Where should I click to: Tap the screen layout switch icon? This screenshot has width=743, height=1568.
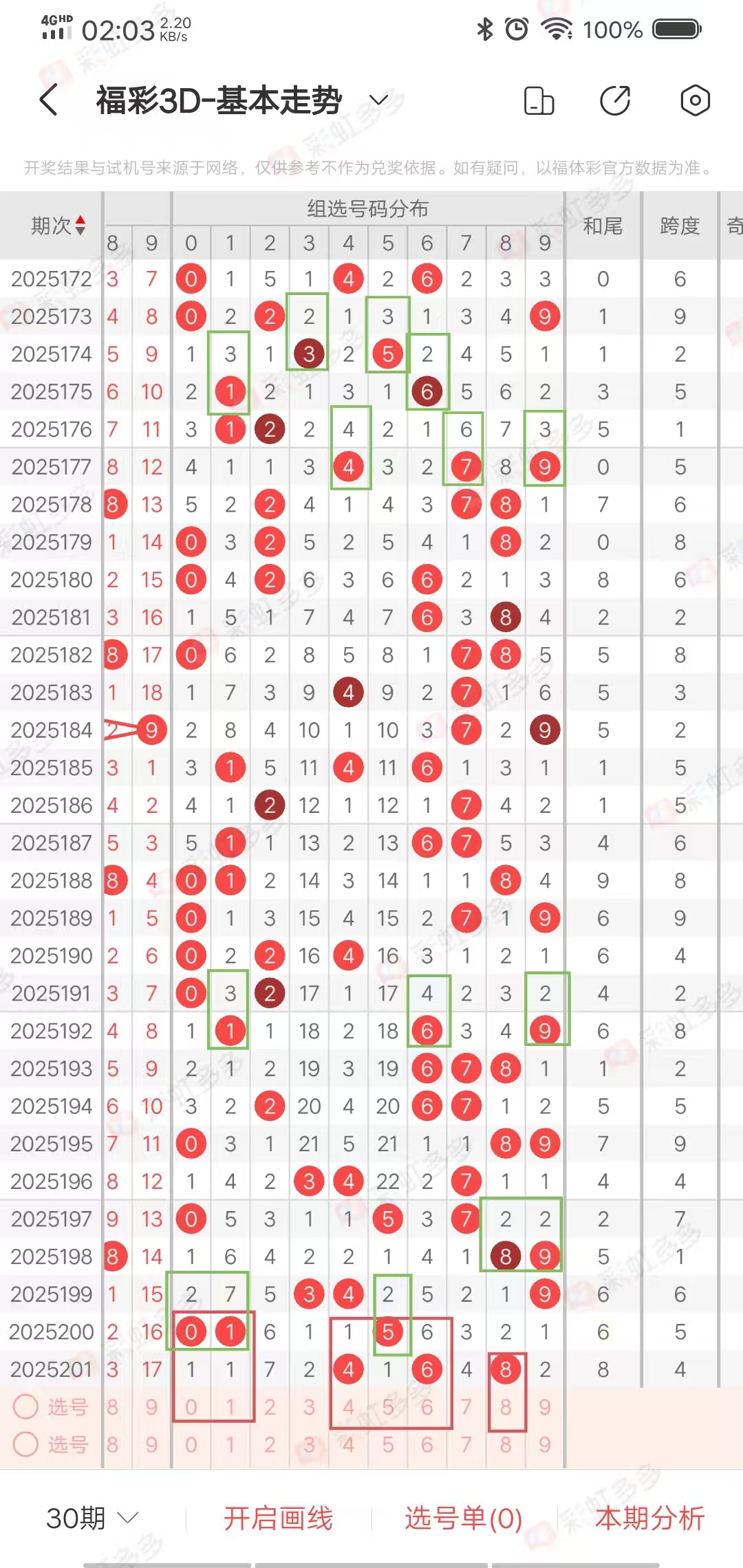pos(539,100)
